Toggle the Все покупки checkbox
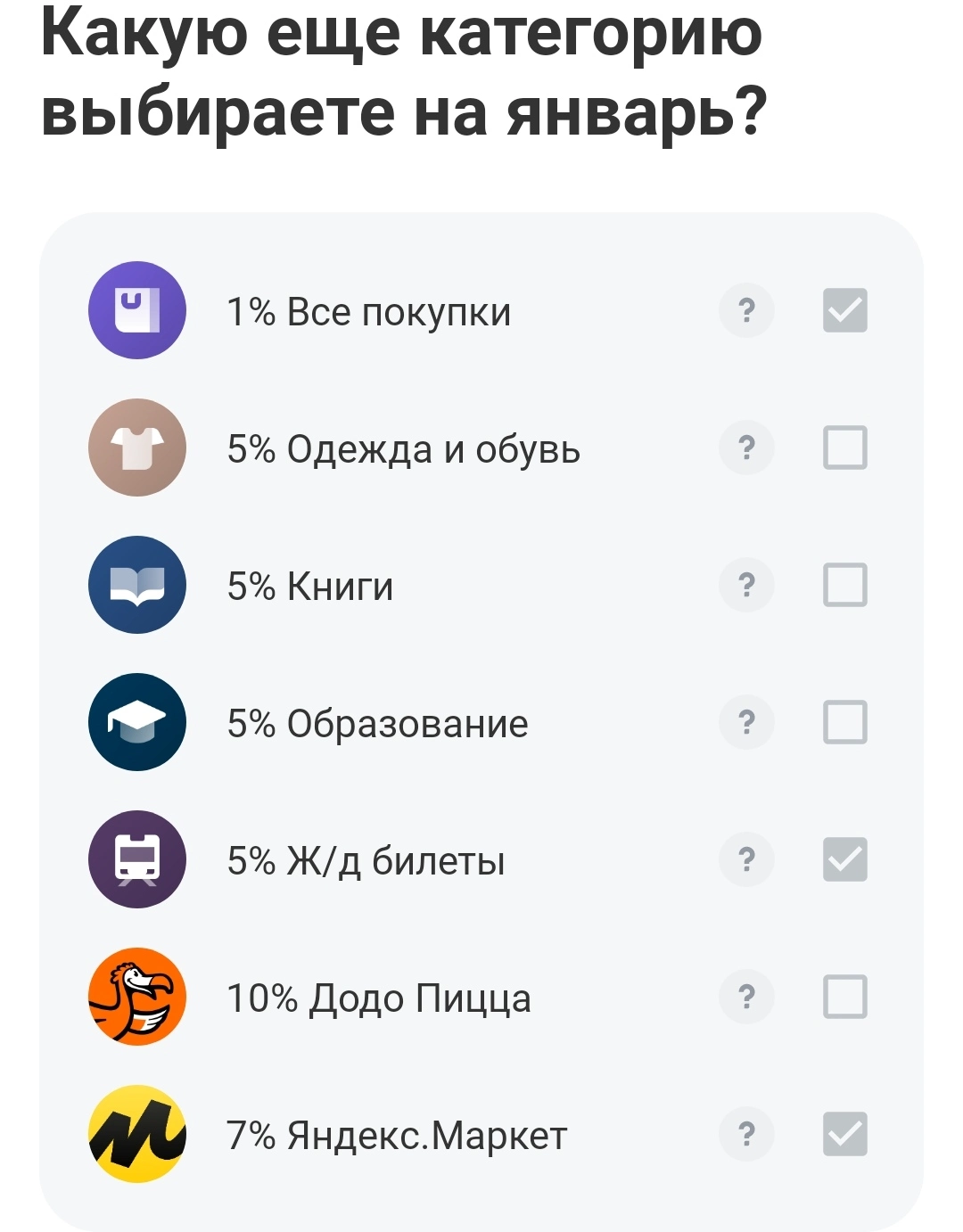Viewport: 963px width, 1232px height. click(x=845, y=310)
